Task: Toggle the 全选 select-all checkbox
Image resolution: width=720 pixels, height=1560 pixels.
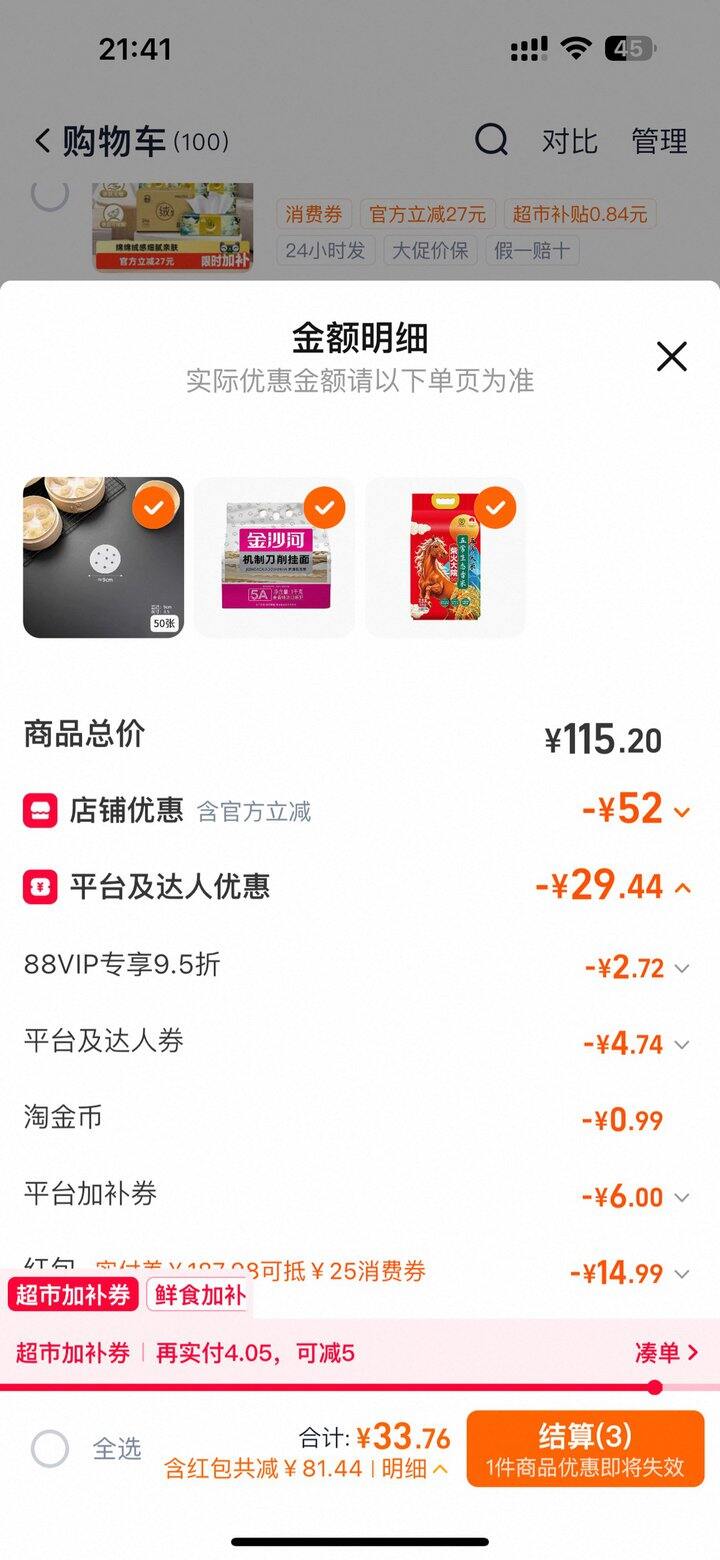Action: [50, 1448]
